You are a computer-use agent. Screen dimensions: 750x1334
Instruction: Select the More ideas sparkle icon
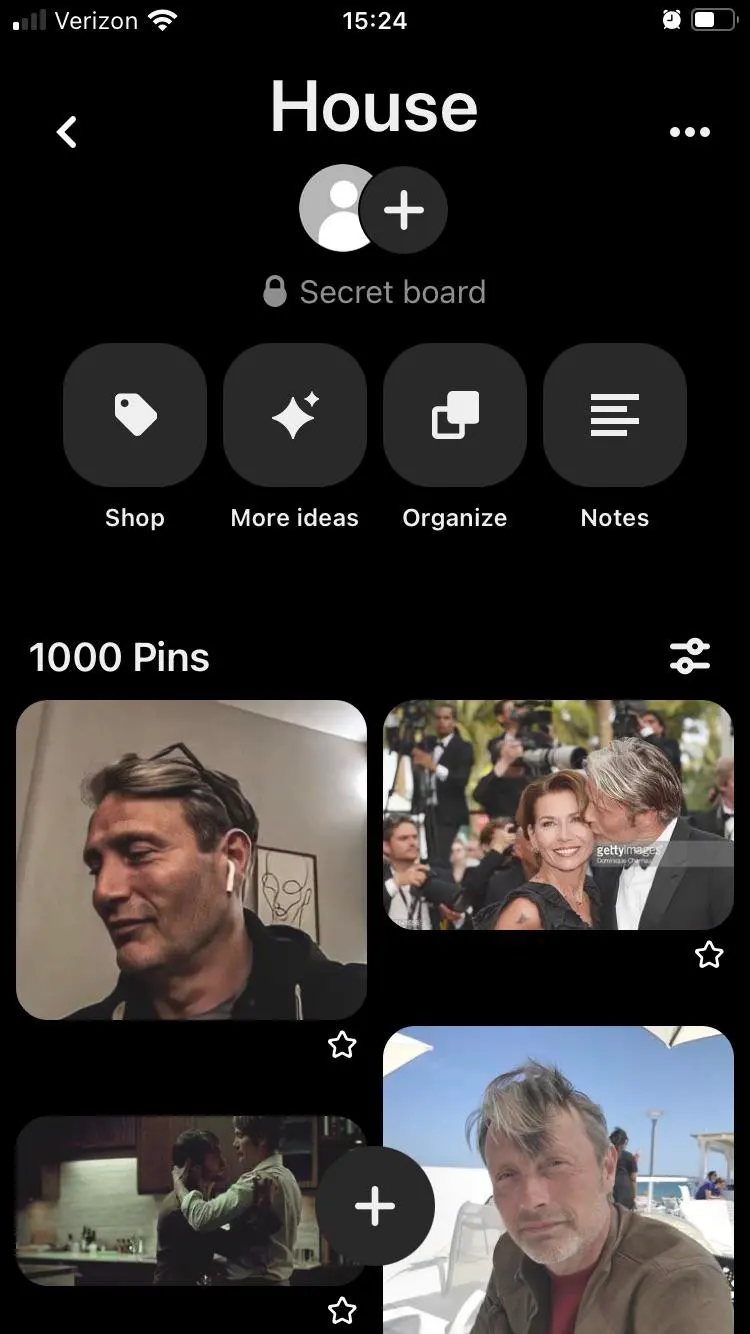tap(295, 414)
